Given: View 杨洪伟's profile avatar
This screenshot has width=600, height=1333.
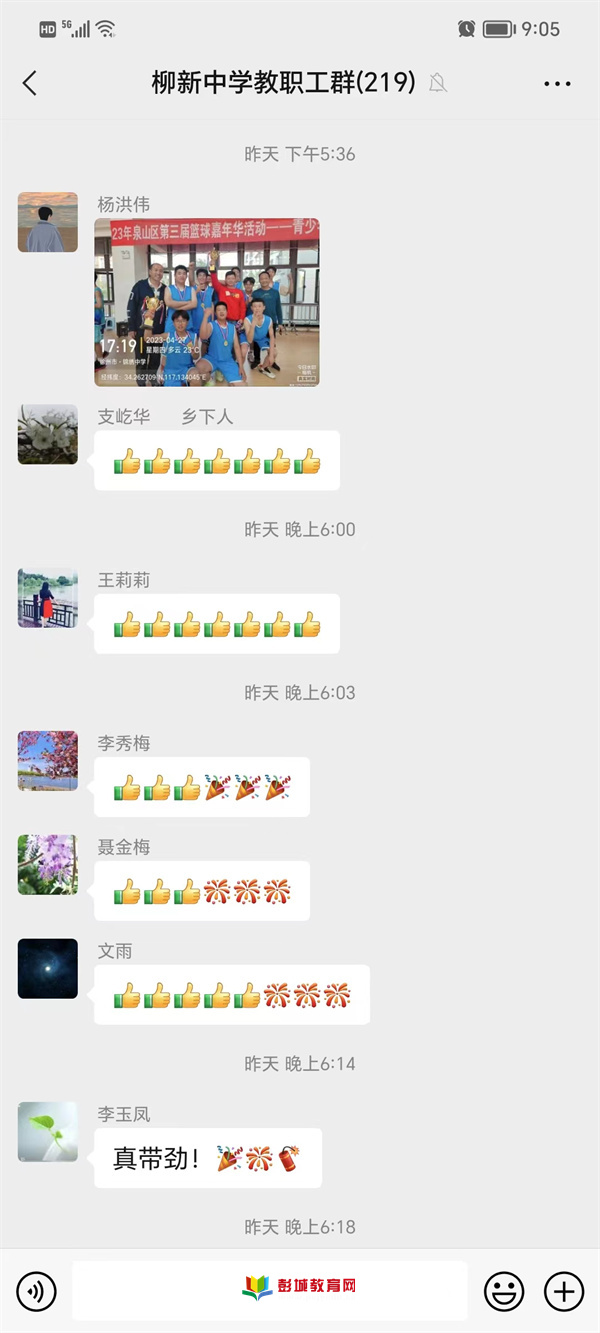Looking at the screenshot, I should click(48, 222).
